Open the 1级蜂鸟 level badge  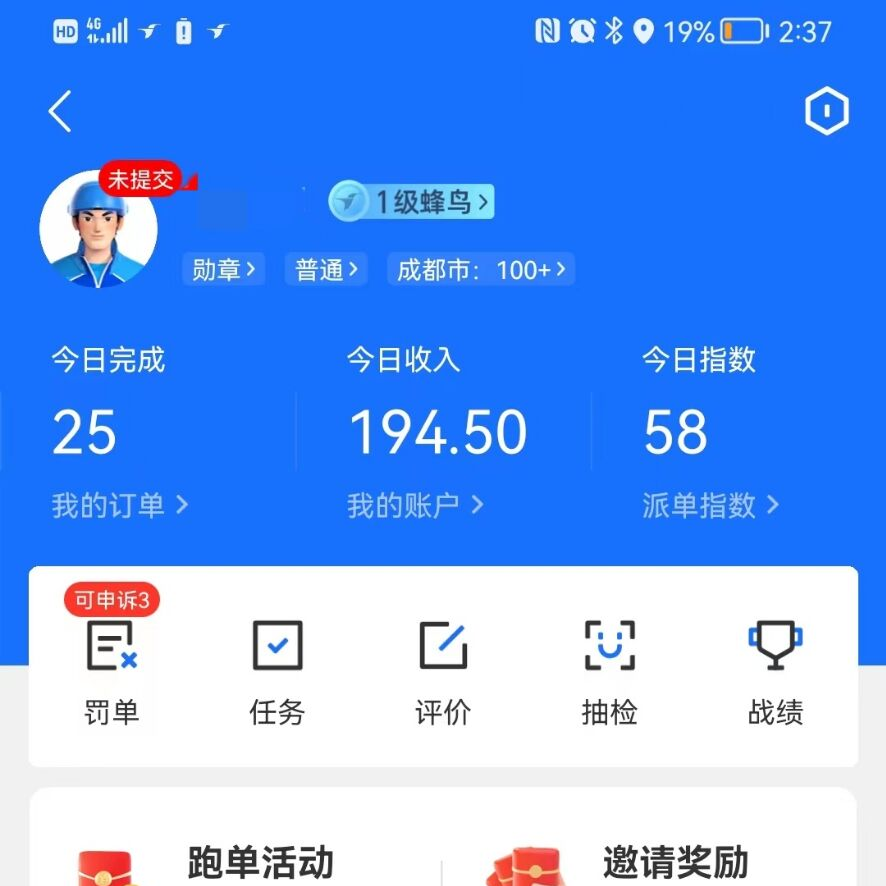(412, 202)
